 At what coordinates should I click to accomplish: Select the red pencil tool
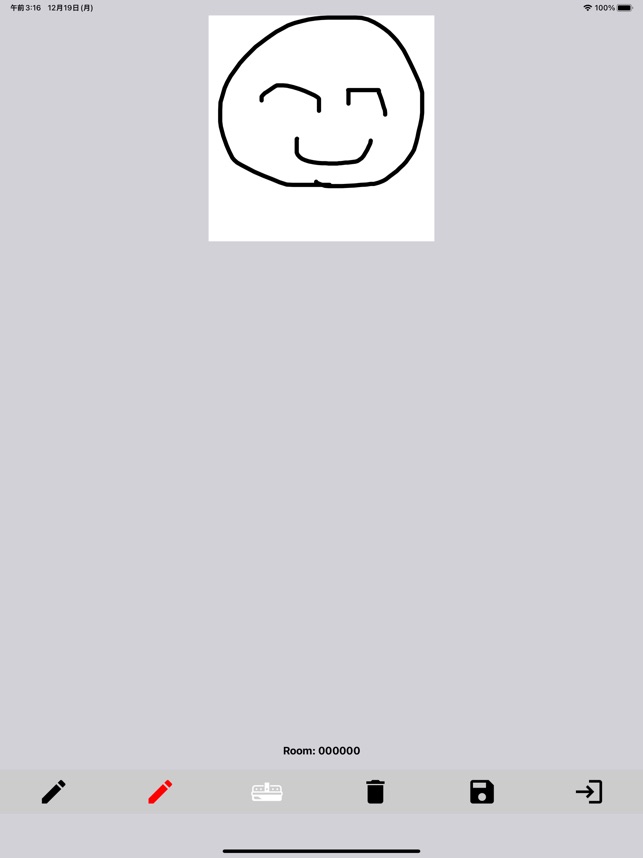click(160, 792)
